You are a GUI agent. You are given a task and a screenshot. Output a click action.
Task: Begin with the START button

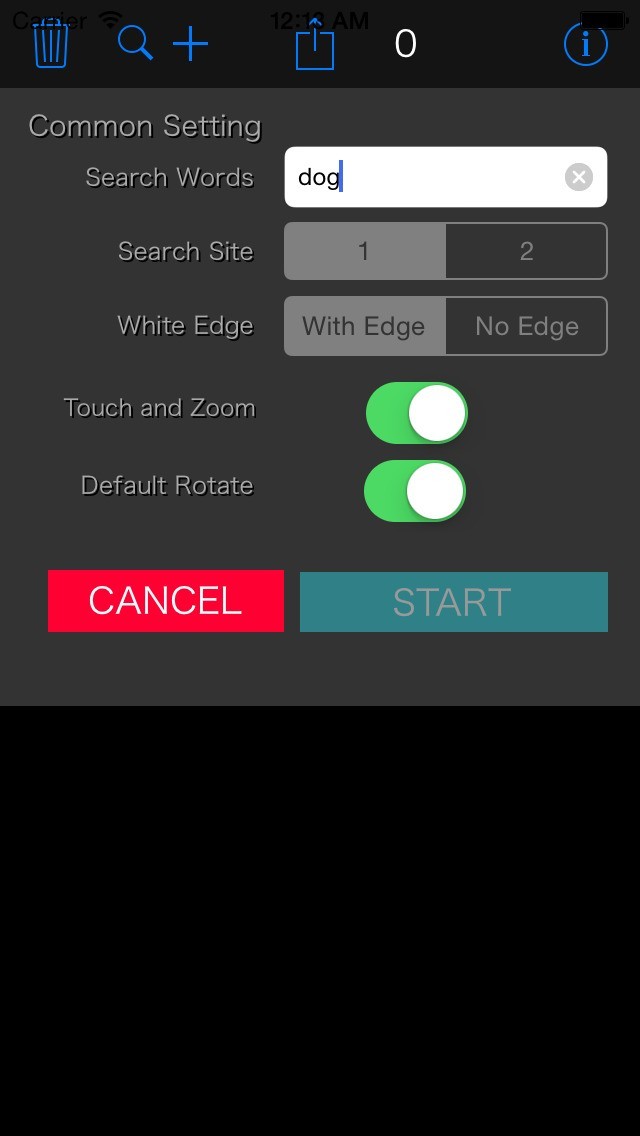click(453, 602)
